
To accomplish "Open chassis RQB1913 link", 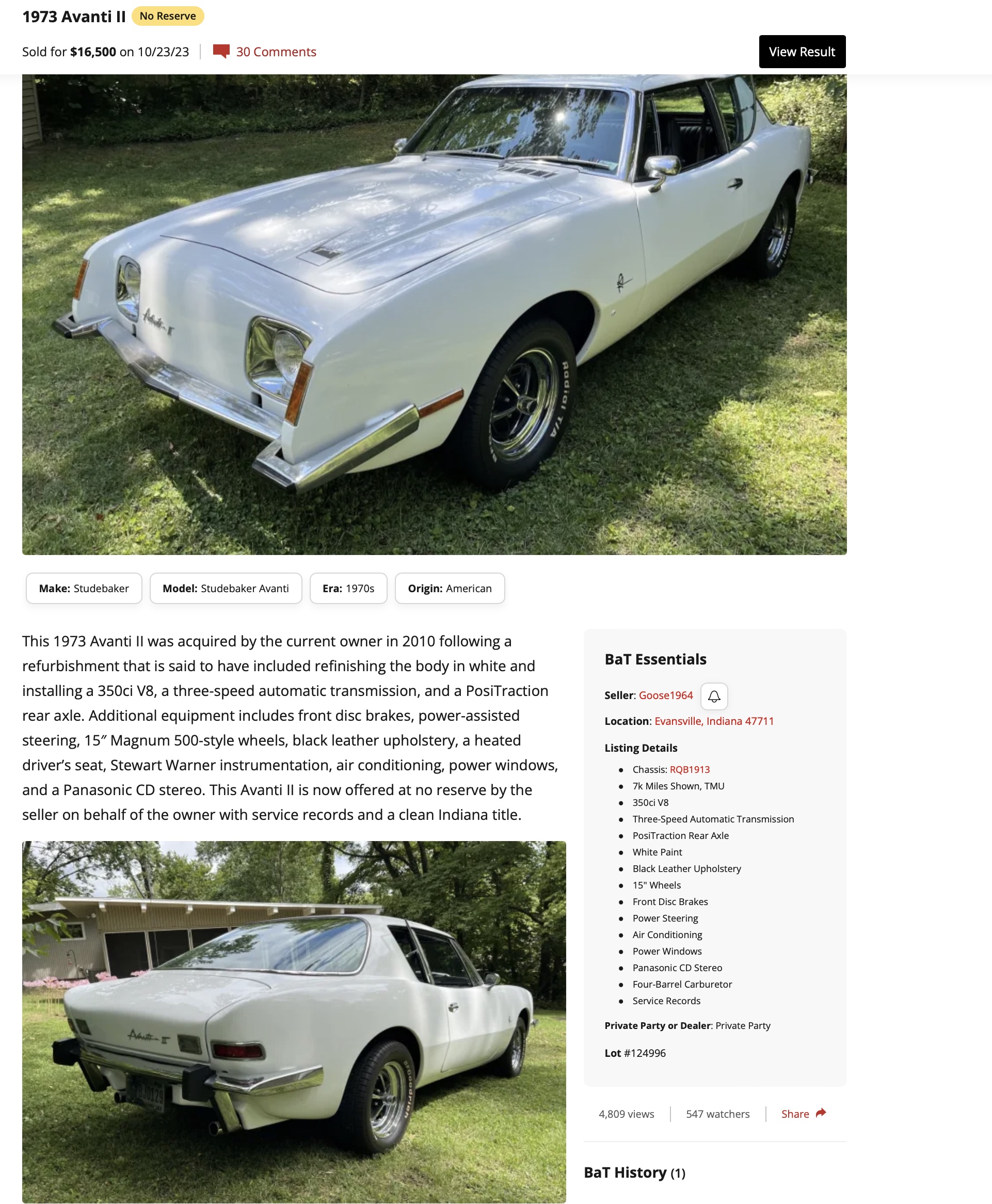I will click(689, 769).
